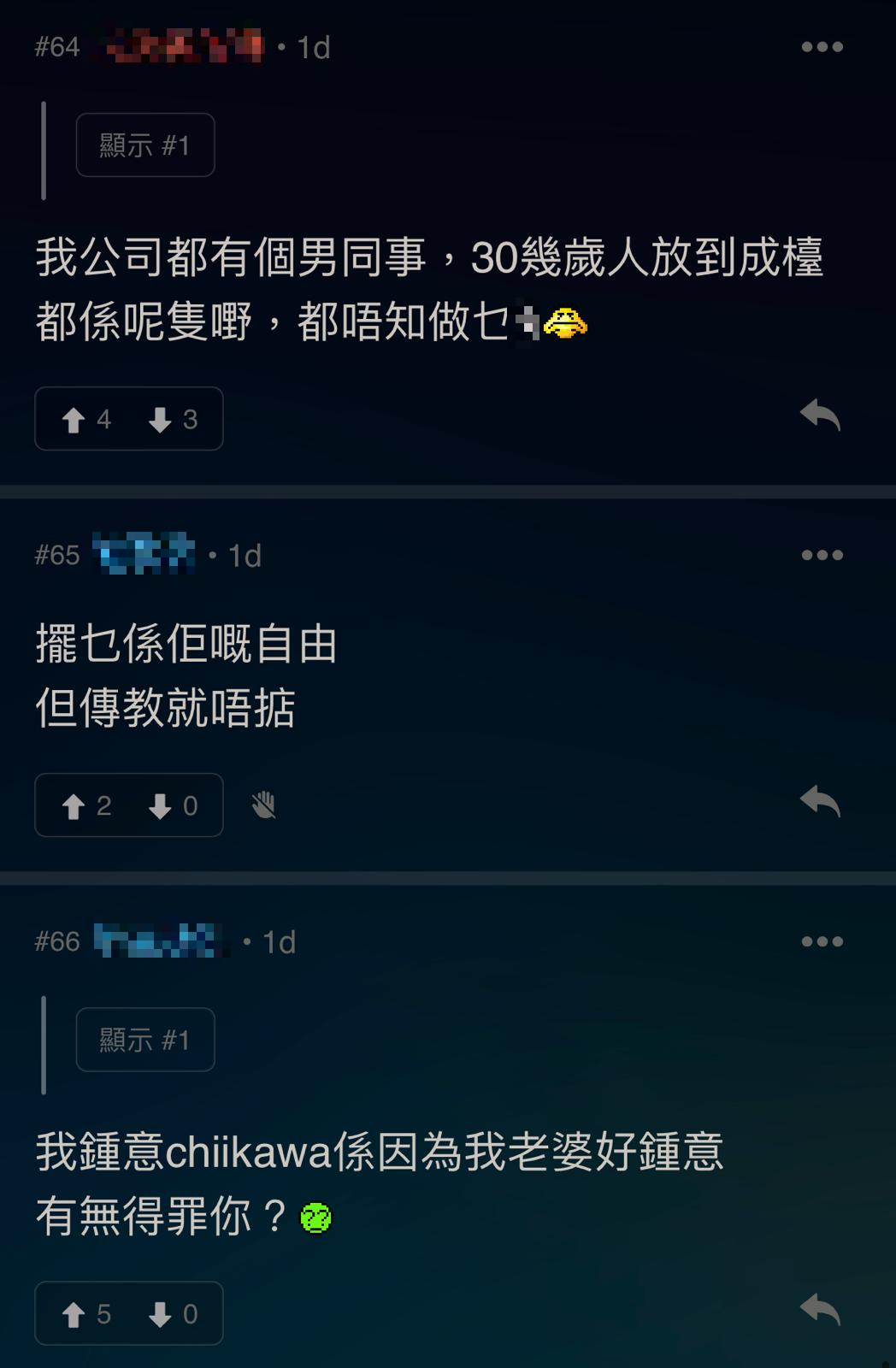Viewport: 896px width, 1368px height.
Task: Open the profile of comment #65's author
Action: (x=143, y=554)
